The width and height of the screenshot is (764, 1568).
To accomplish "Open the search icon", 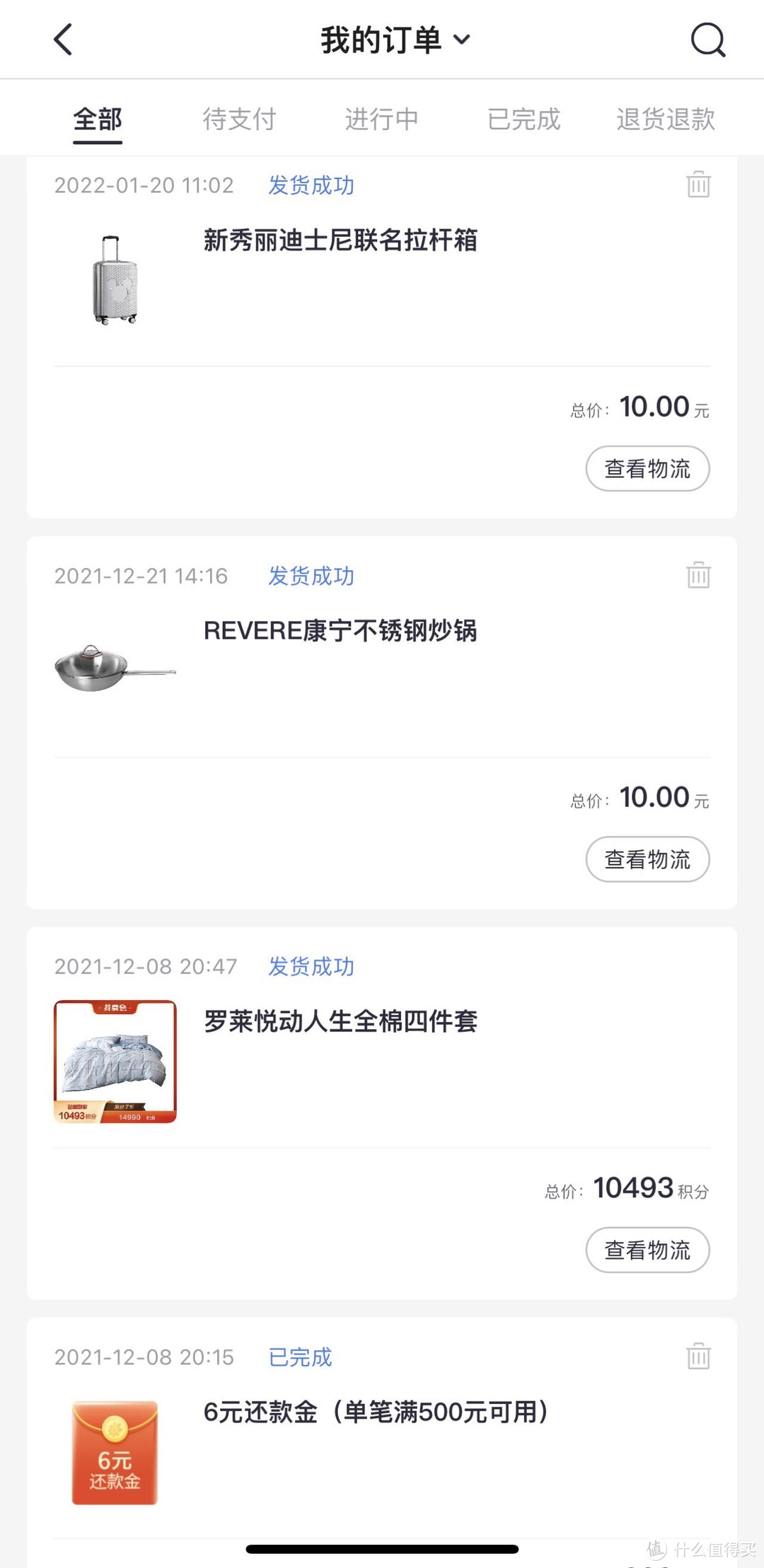I will click(707, 39).
